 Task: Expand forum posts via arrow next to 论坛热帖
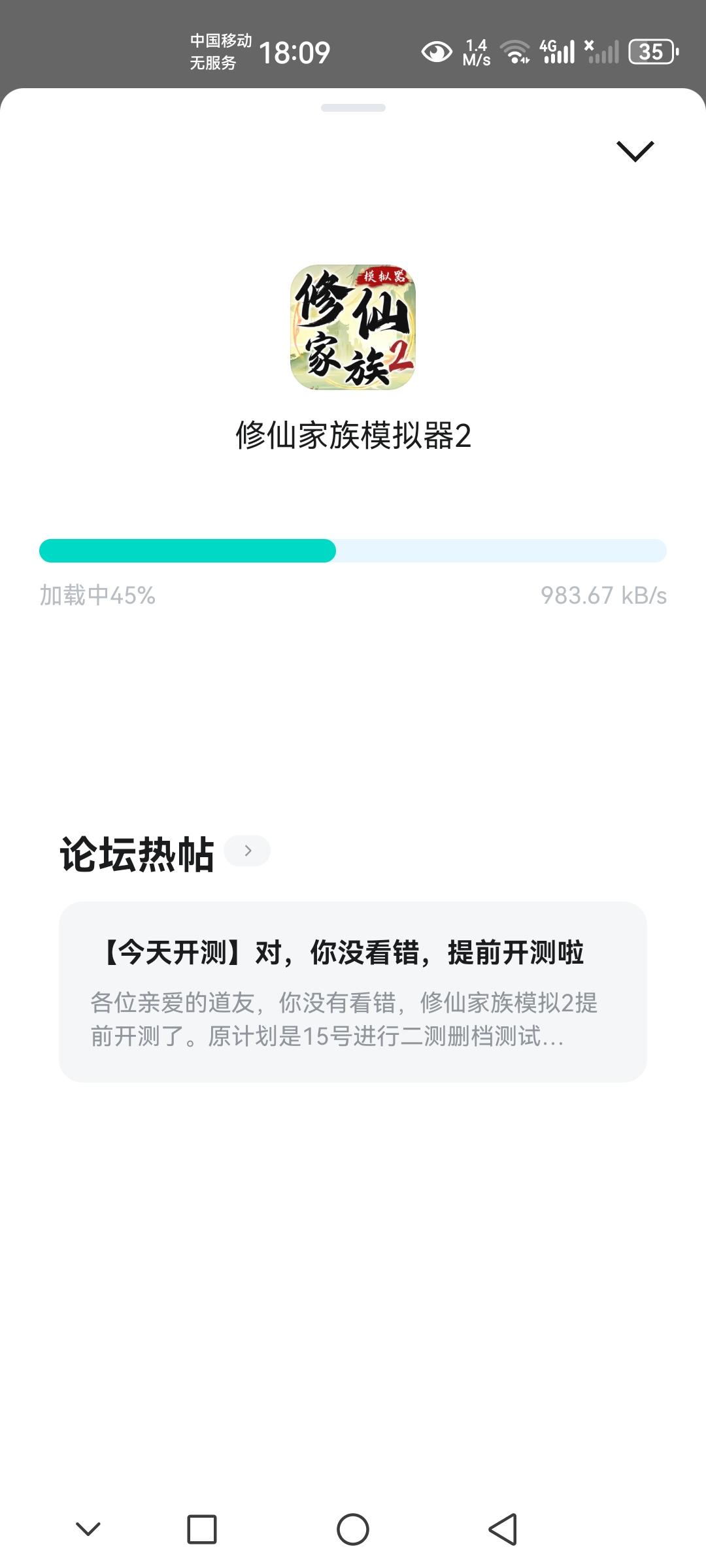[247, 851]
